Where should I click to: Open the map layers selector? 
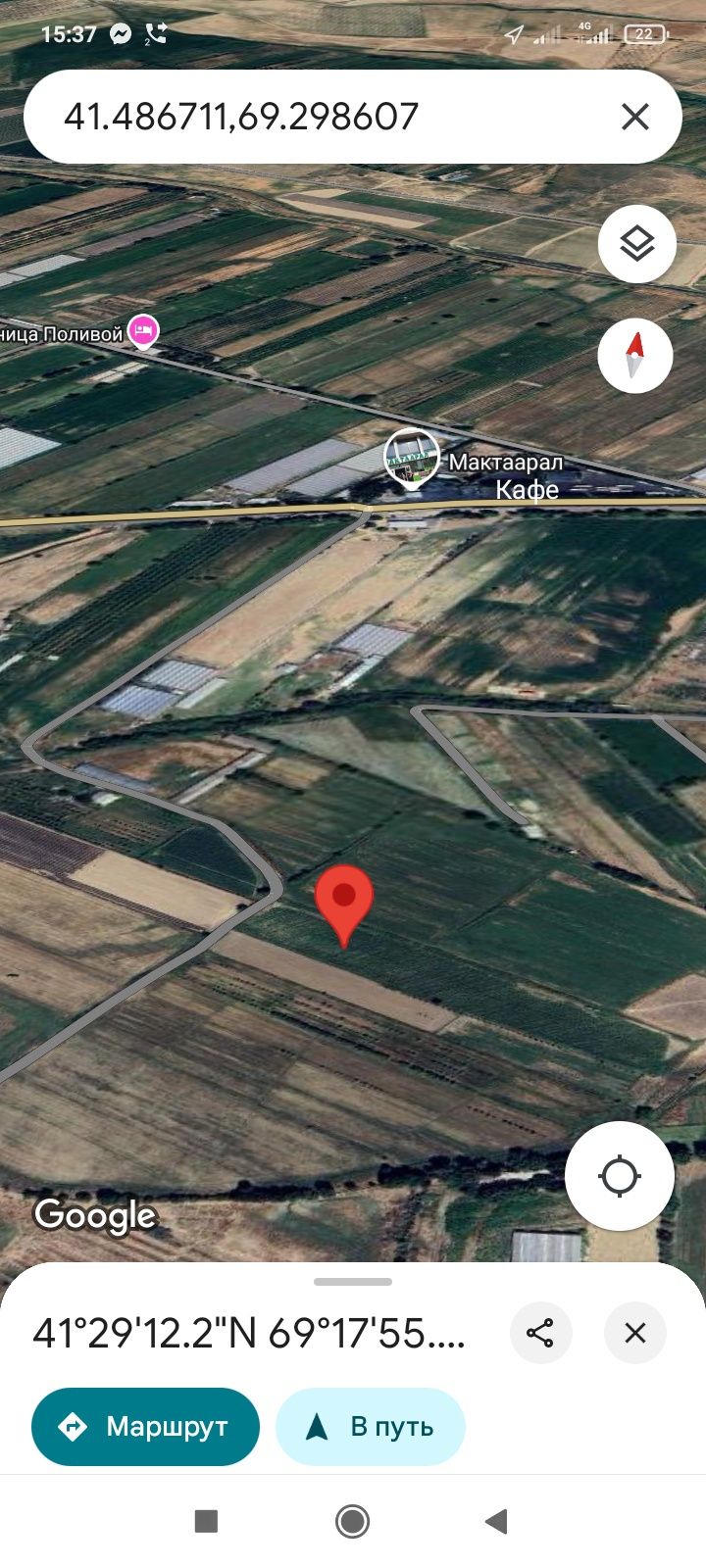pyautogui.click(x=636, y=244)
